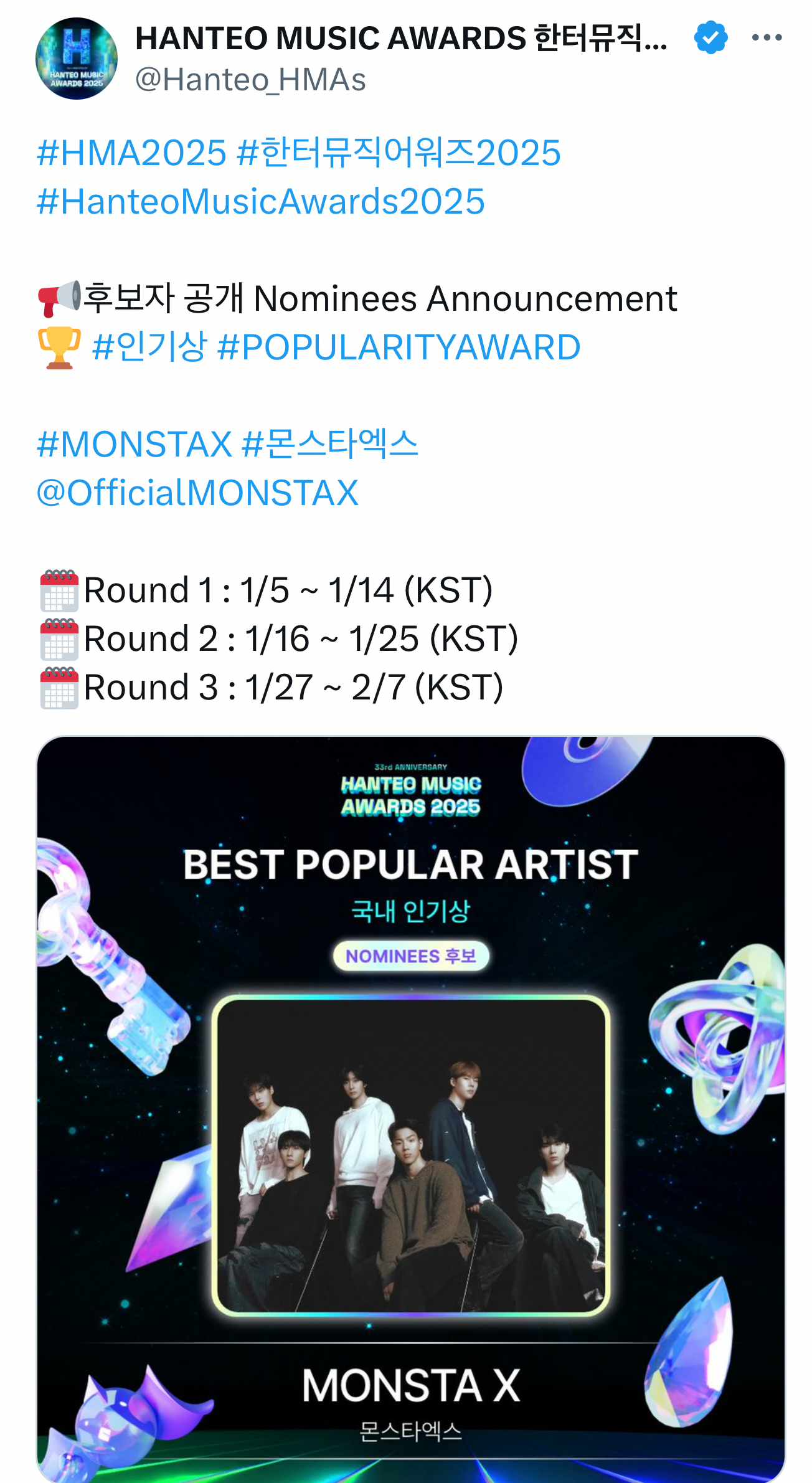Click the calendar icon beside Round 1
Viewport: 812px width, 1483px height.
(x=59, y=590)
